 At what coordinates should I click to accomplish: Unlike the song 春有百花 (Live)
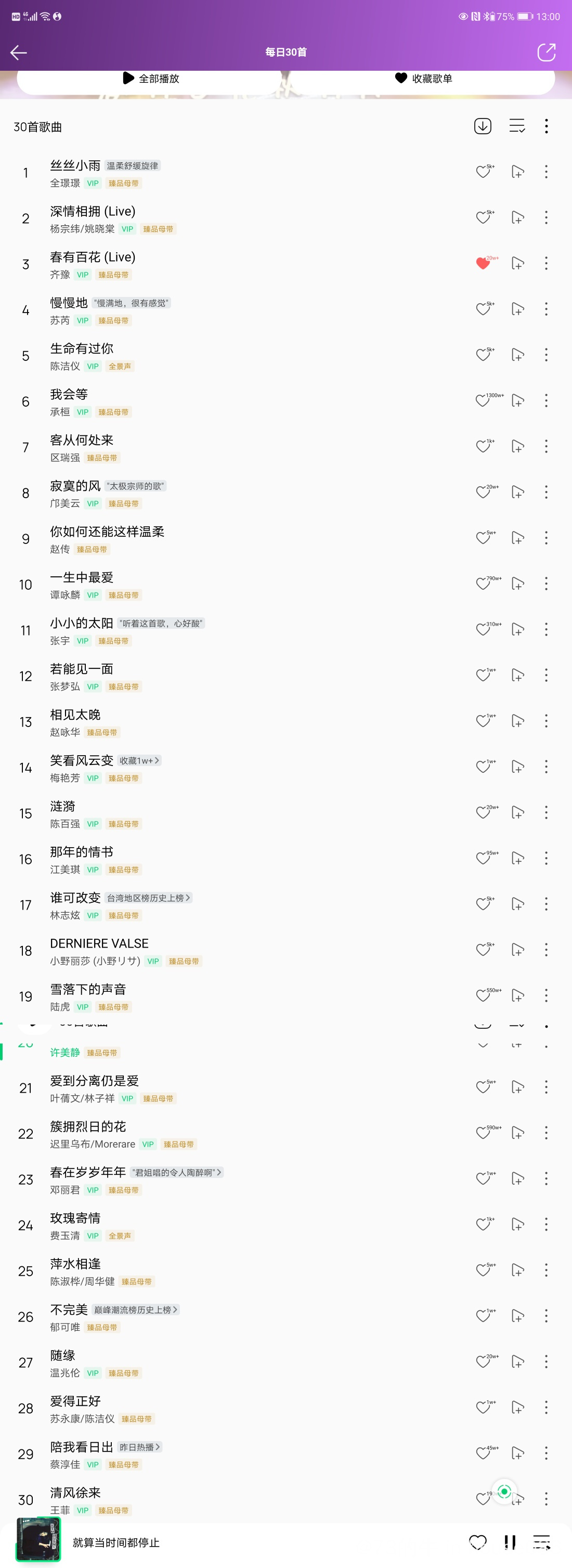tap(483, 264)
